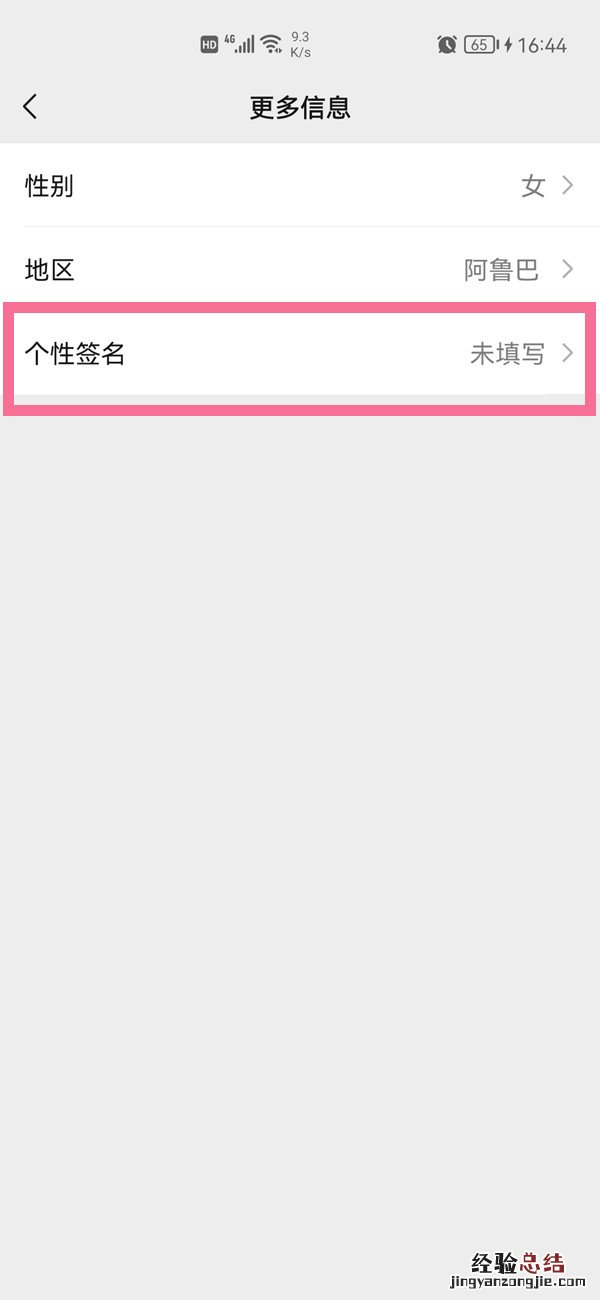This screenshot has height=1300, width=600.
Task: Open the 性别 gender setting row
Action: pyautogui.click(x=300, y=186)
